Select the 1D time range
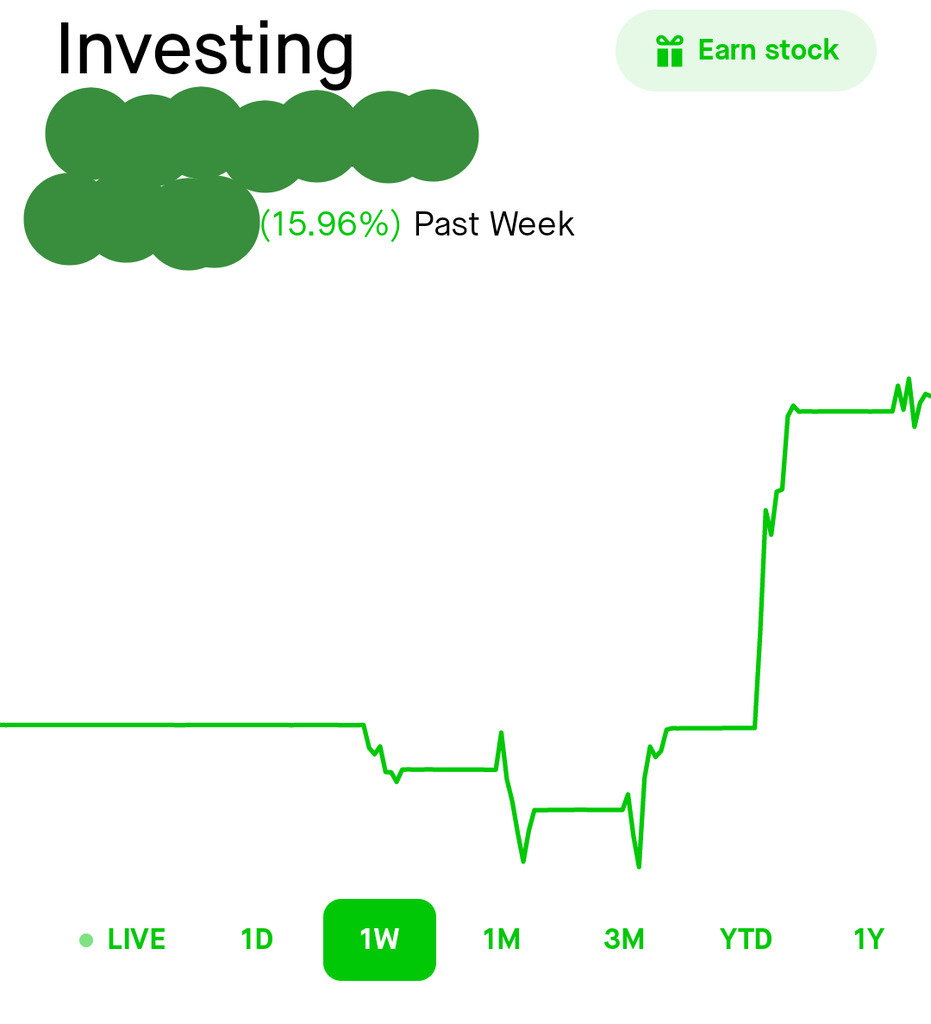Screen dimensions: 931x1024 [257, 939]
